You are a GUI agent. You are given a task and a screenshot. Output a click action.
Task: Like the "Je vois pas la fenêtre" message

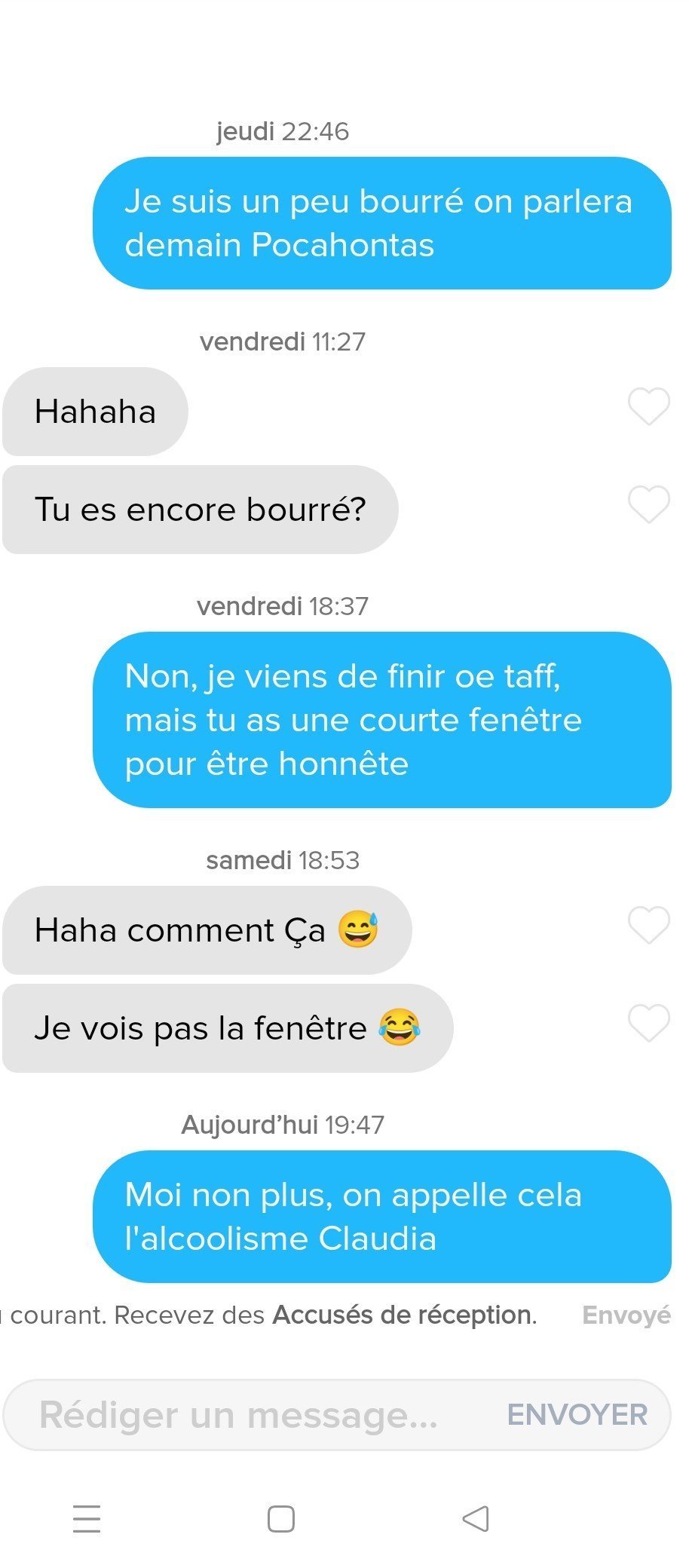tap(648, 1023)
